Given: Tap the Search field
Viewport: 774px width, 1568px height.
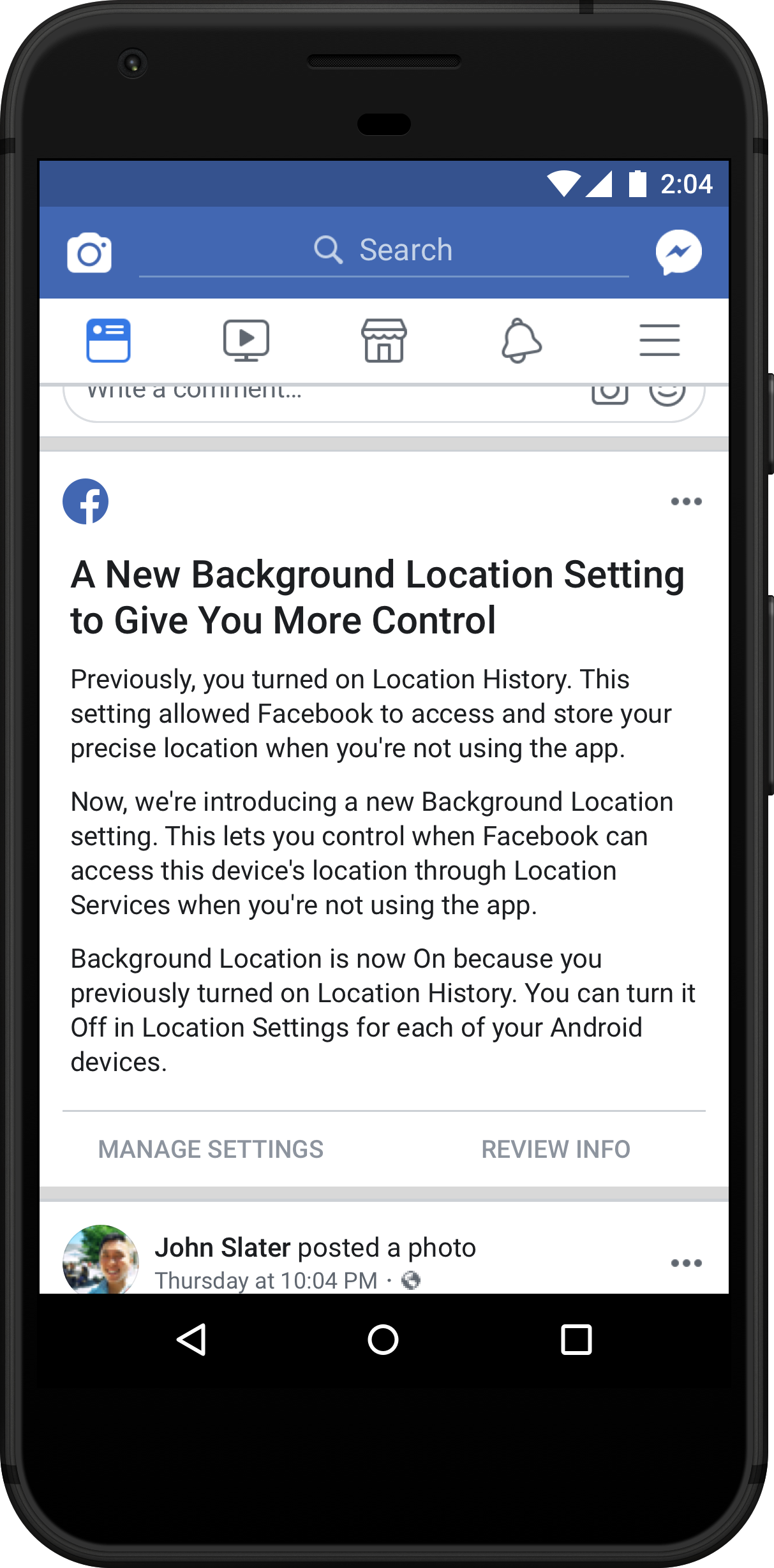Looking at the screenshot, I should pos(383,250).
